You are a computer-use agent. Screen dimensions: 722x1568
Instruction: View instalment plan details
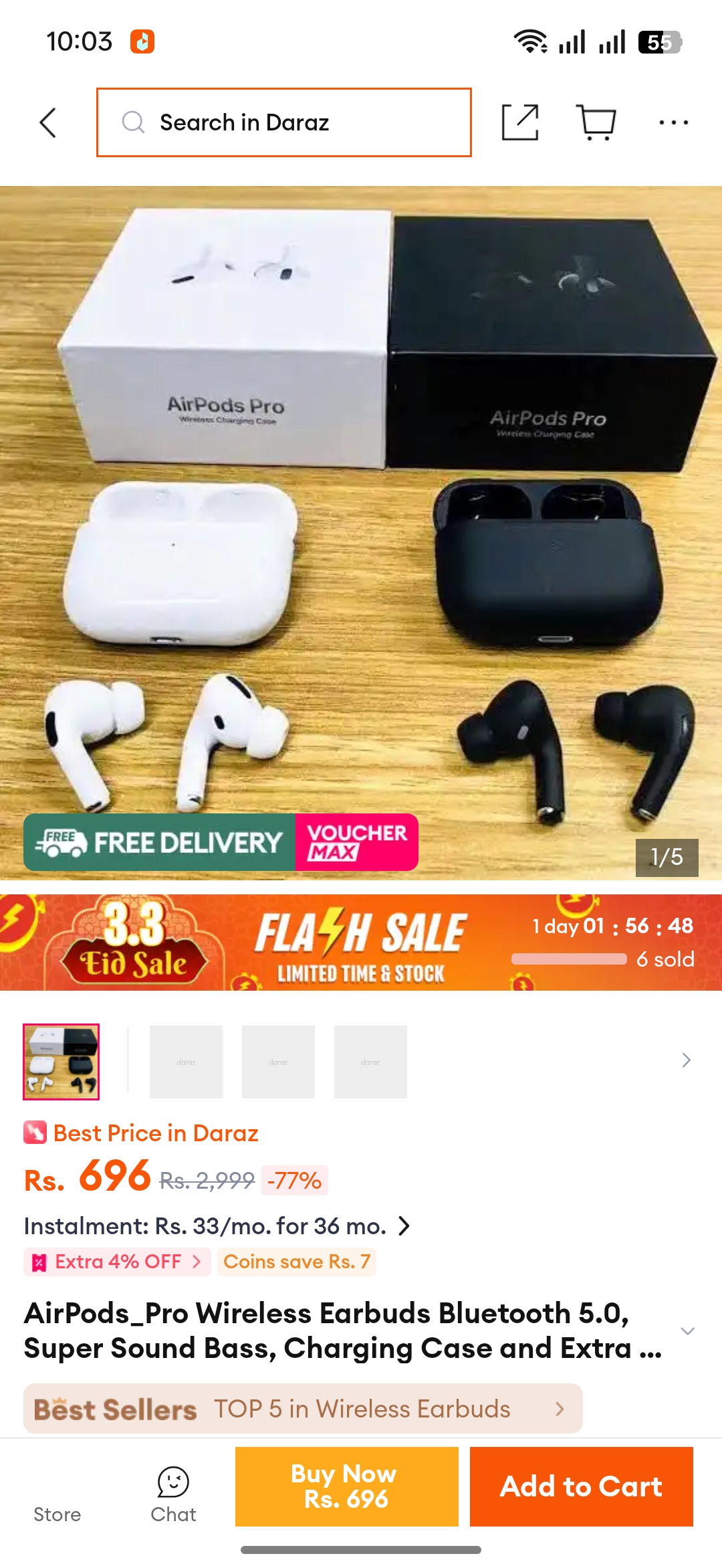(x=217, y=1226)
